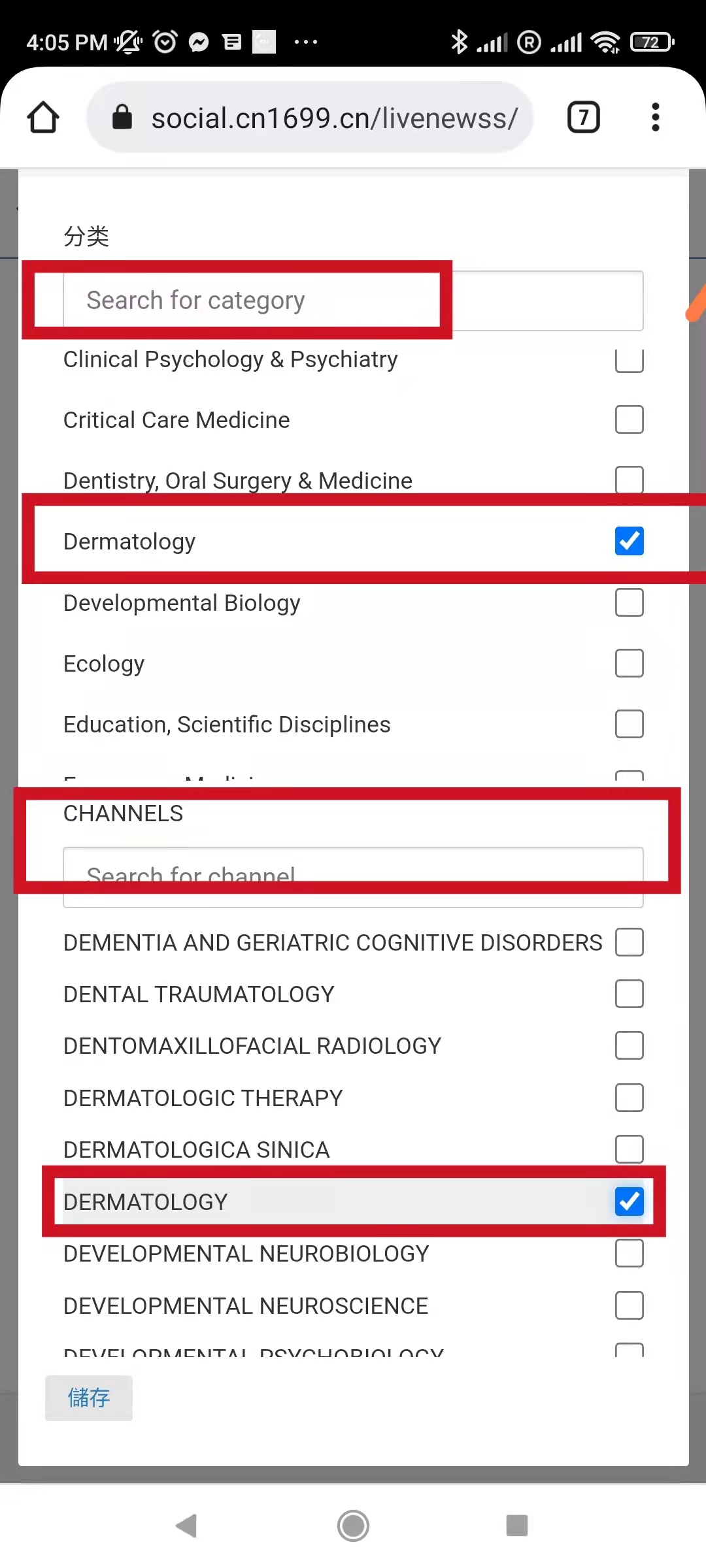Tap the Search for category field
This screenshot has width=706, height=1568.
coord(353,301)
